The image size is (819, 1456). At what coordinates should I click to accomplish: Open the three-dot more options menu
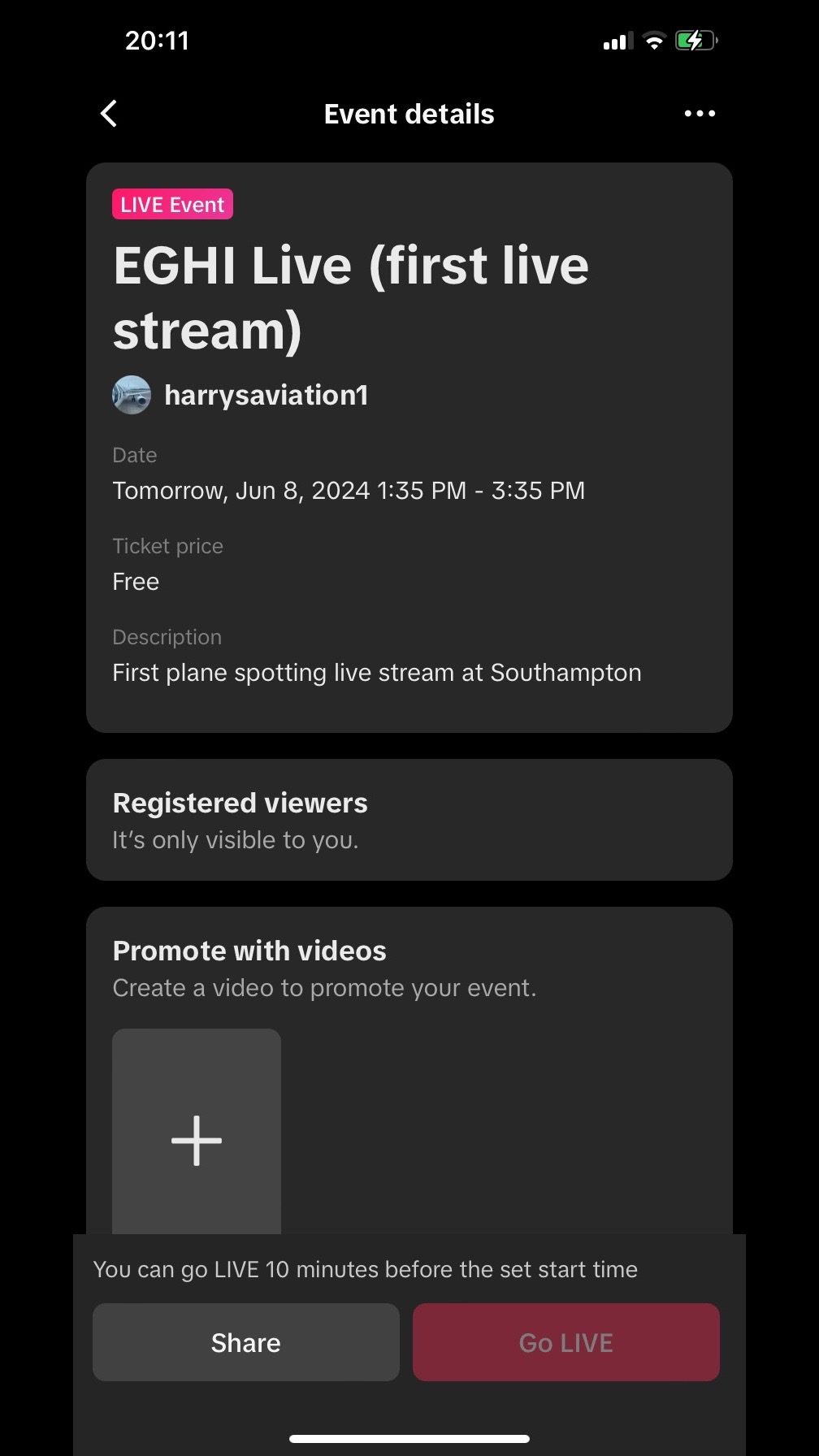coord(700,114)
